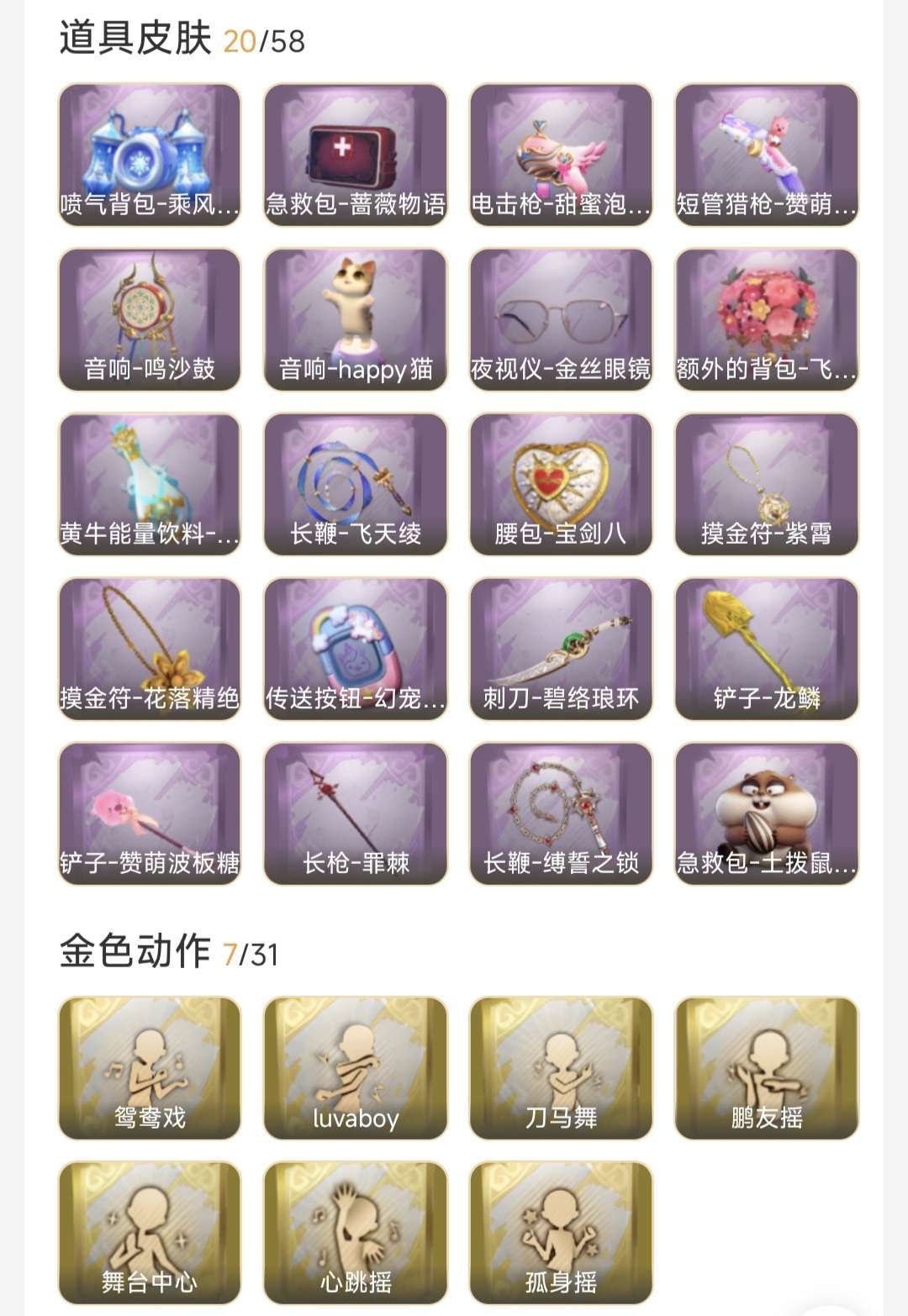The width and height of the screenshot is (908, 1316).
Task: Open the 刺刀-碧络琅环 item
Action: (x=561, y=649)
